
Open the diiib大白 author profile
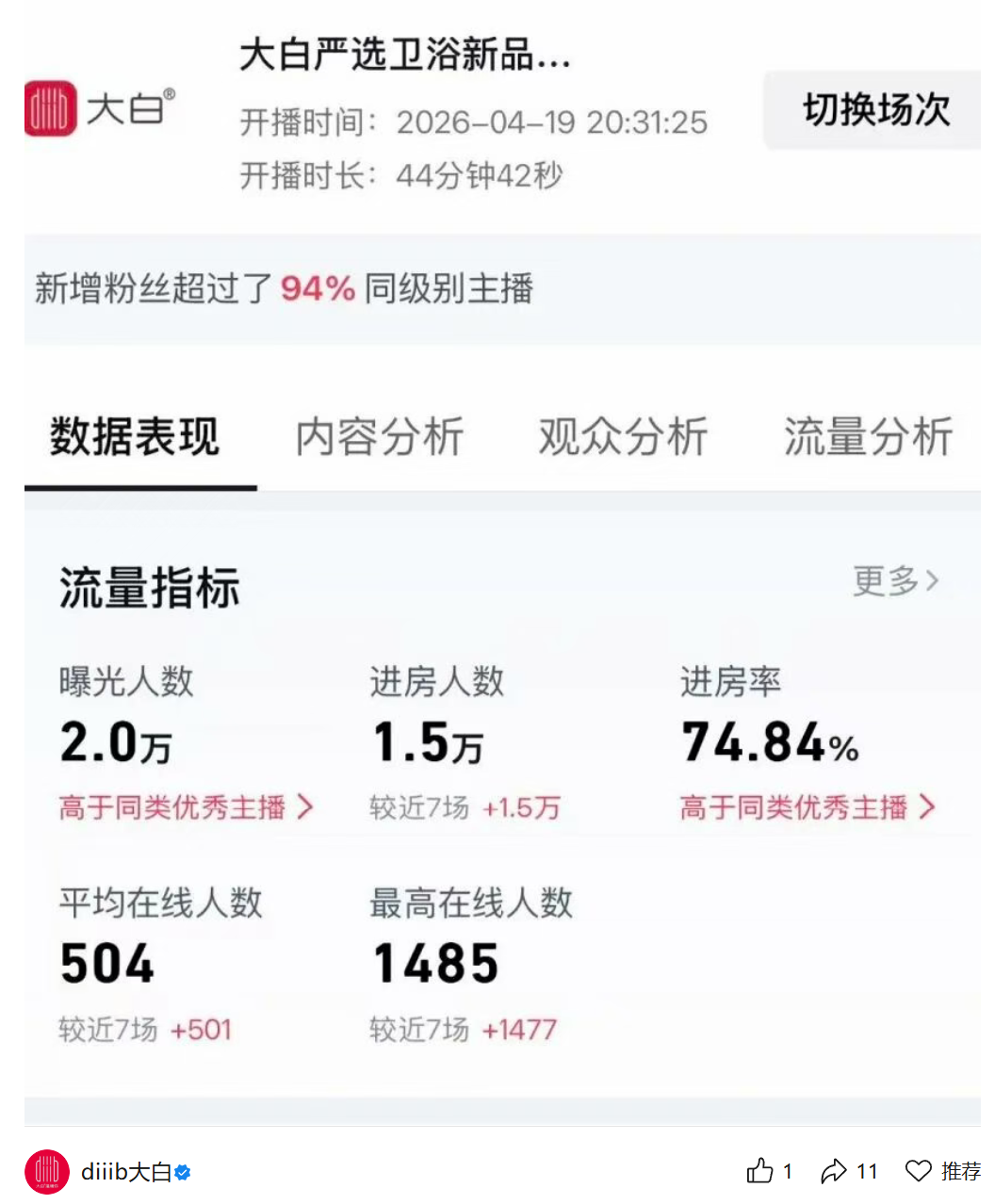click(125, 1172)
